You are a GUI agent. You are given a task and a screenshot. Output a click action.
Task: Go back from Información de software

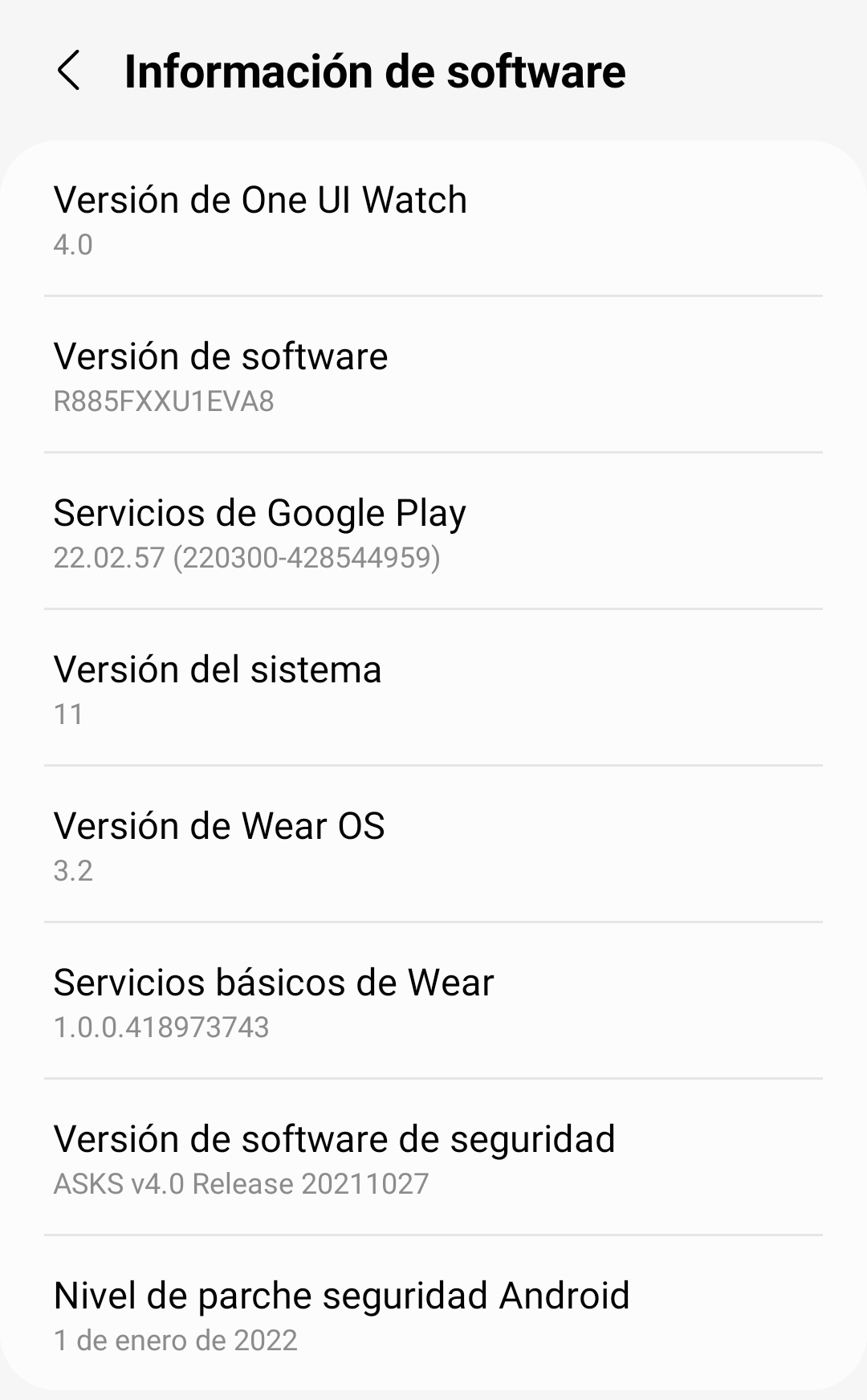[69, 71]
